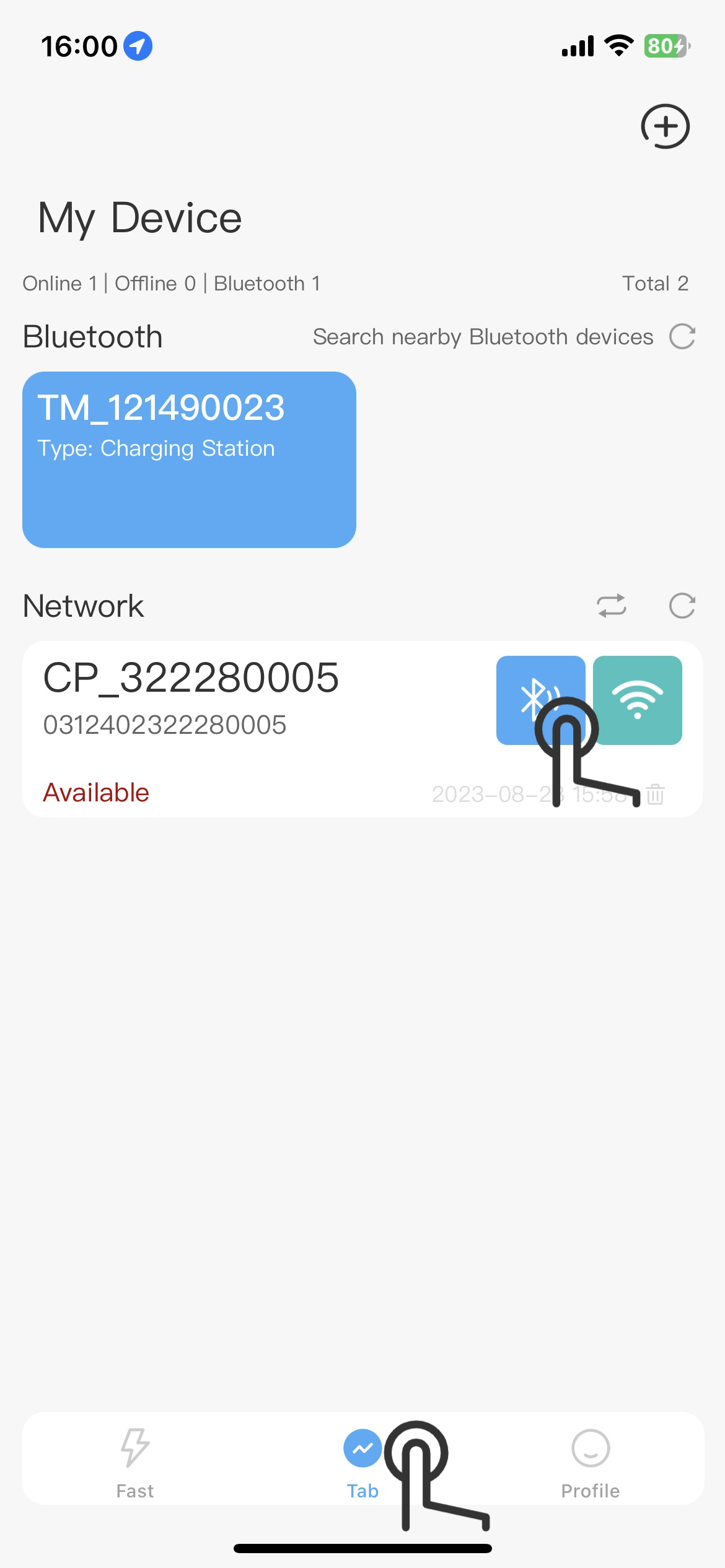Connect CP_322280005 via Wi-Fi button

coord(637,700)
